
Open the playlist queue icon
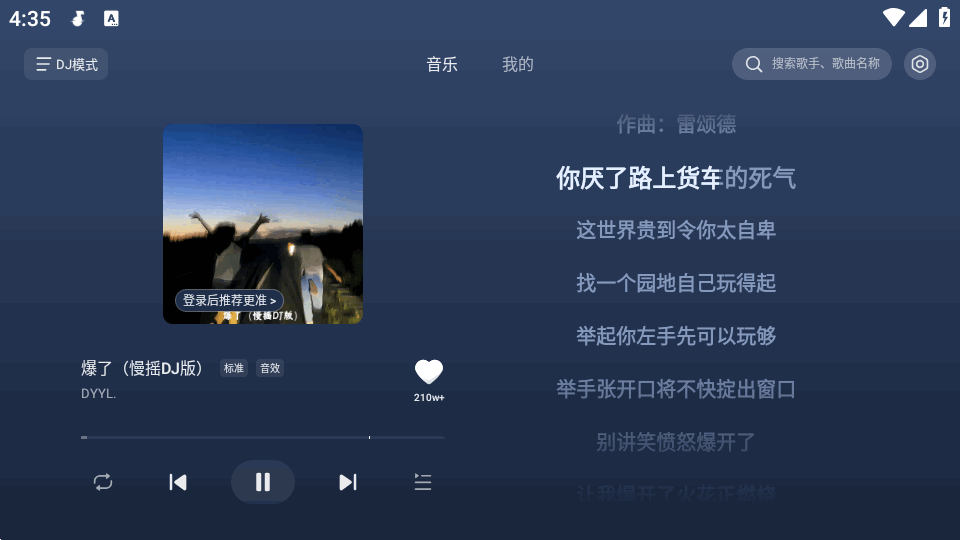pos(423,482)
